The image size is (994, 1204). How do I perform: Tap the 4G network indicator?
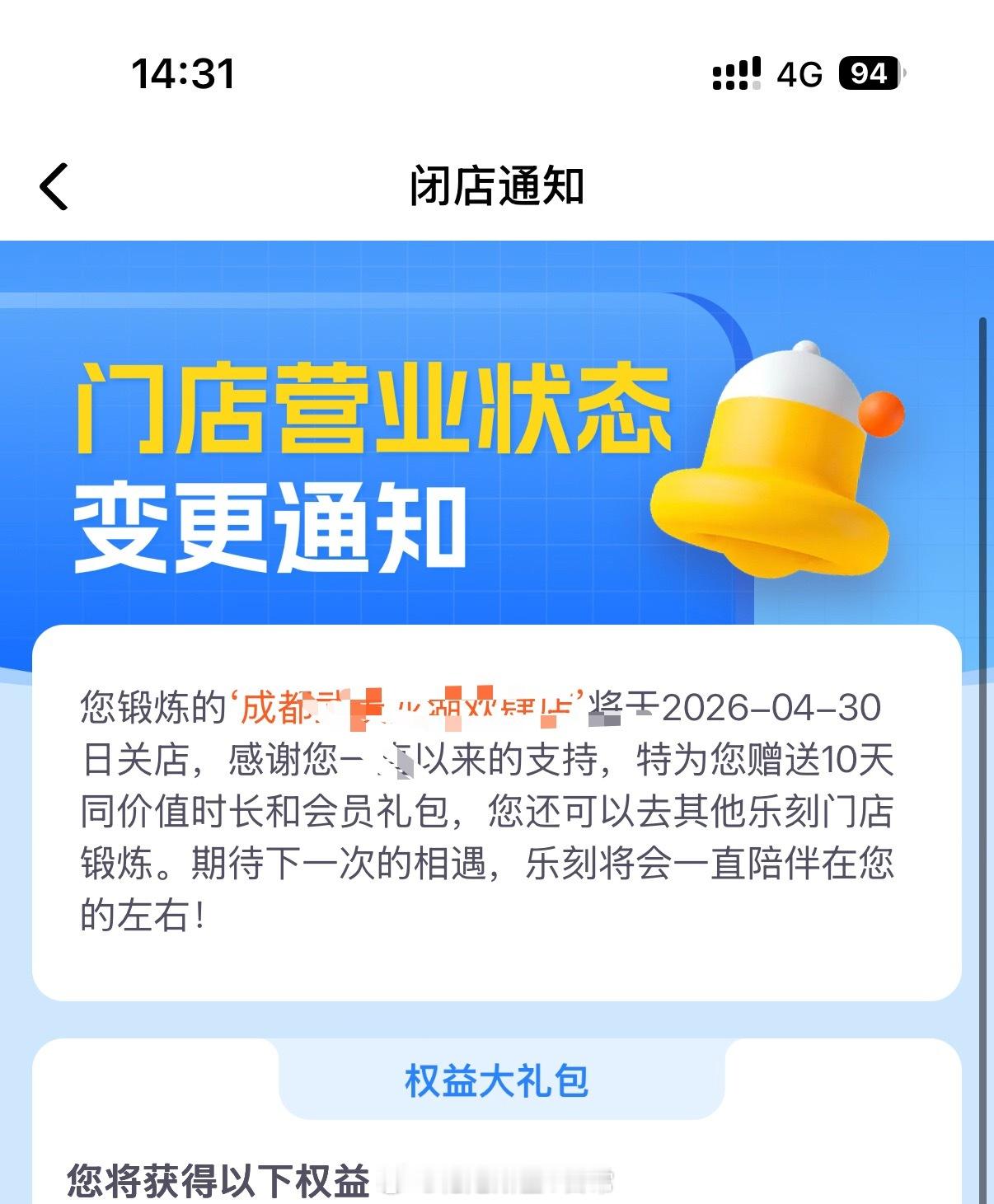(x=796, y=74)
